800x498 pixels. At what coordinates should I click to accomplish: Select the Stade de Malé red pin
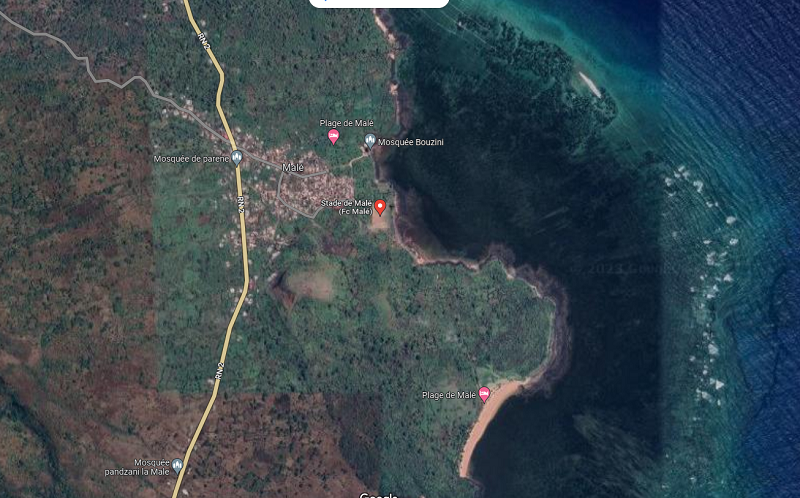380,207
